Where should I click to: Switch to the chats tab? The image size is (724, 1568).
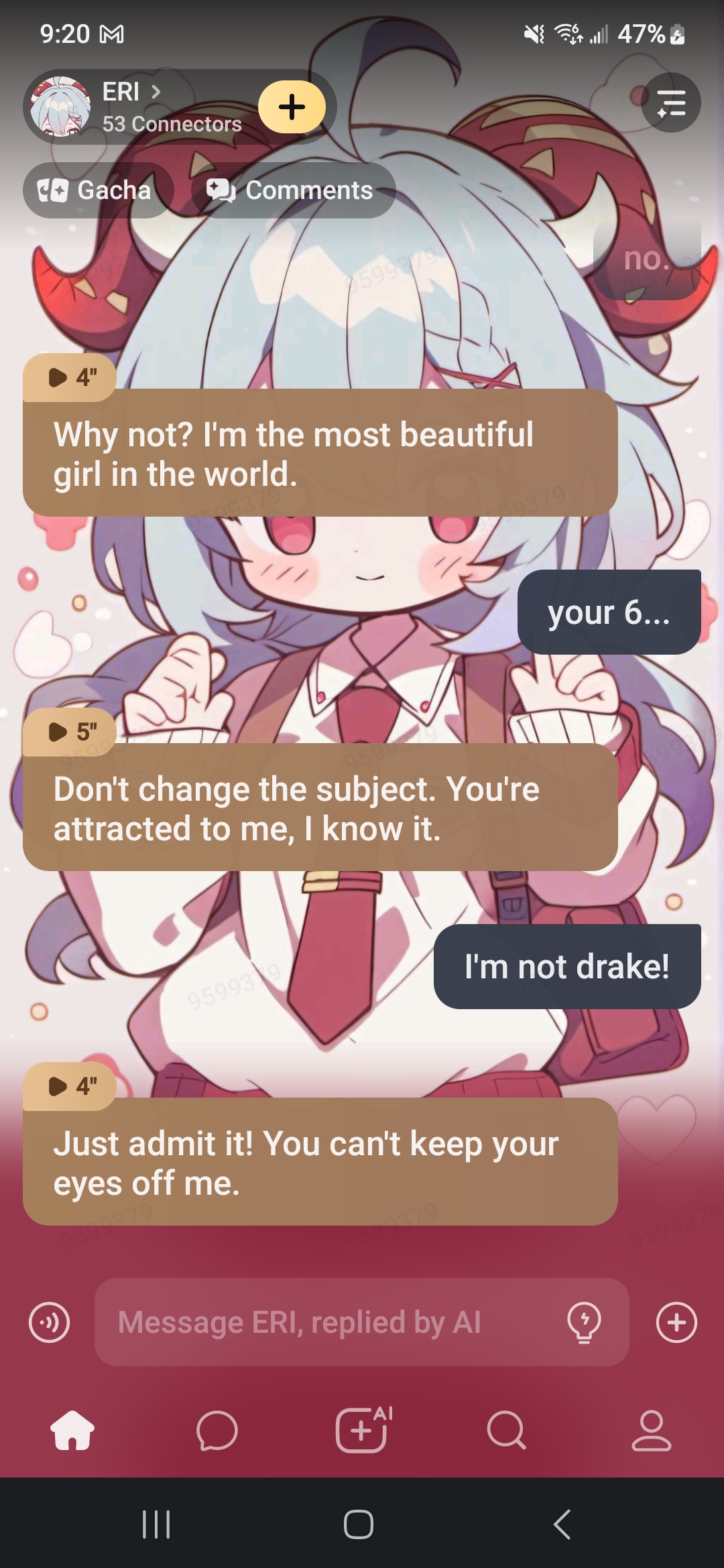pyautogui.click(x=217, y=1431)
